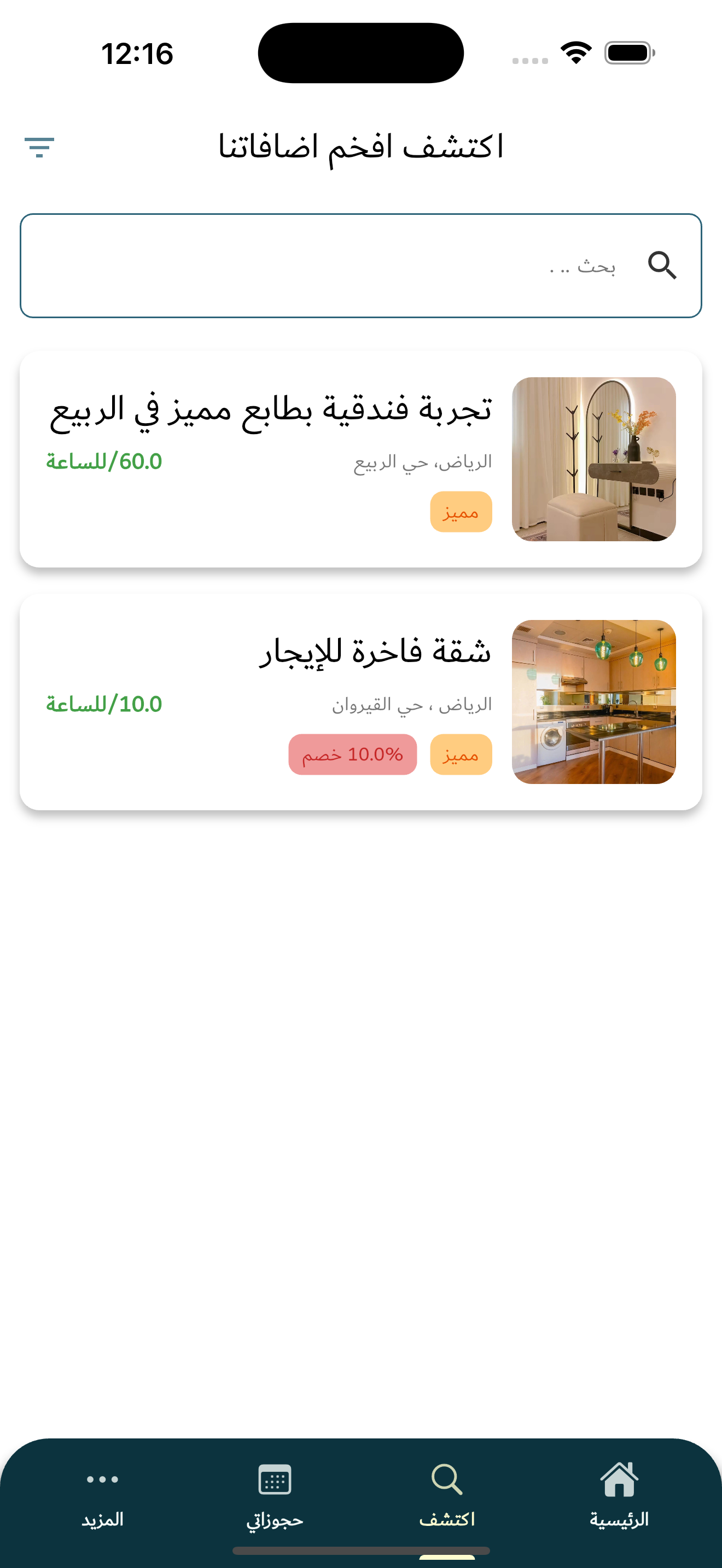This screenshot has width=722, height=1568.
Task: Open the filter options icon
Action: click(39, 147)
